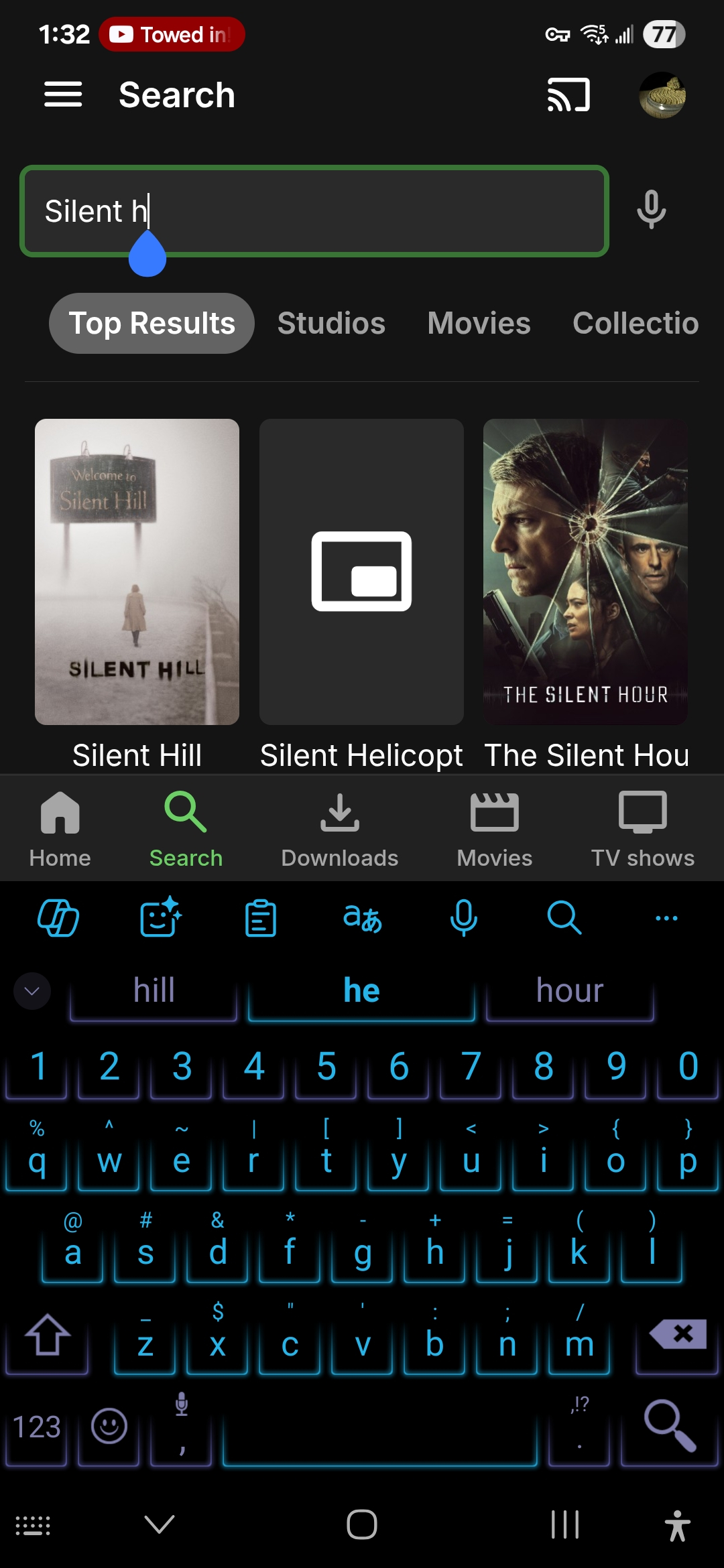Switch to the Collections filter

[x=635, y=323]
